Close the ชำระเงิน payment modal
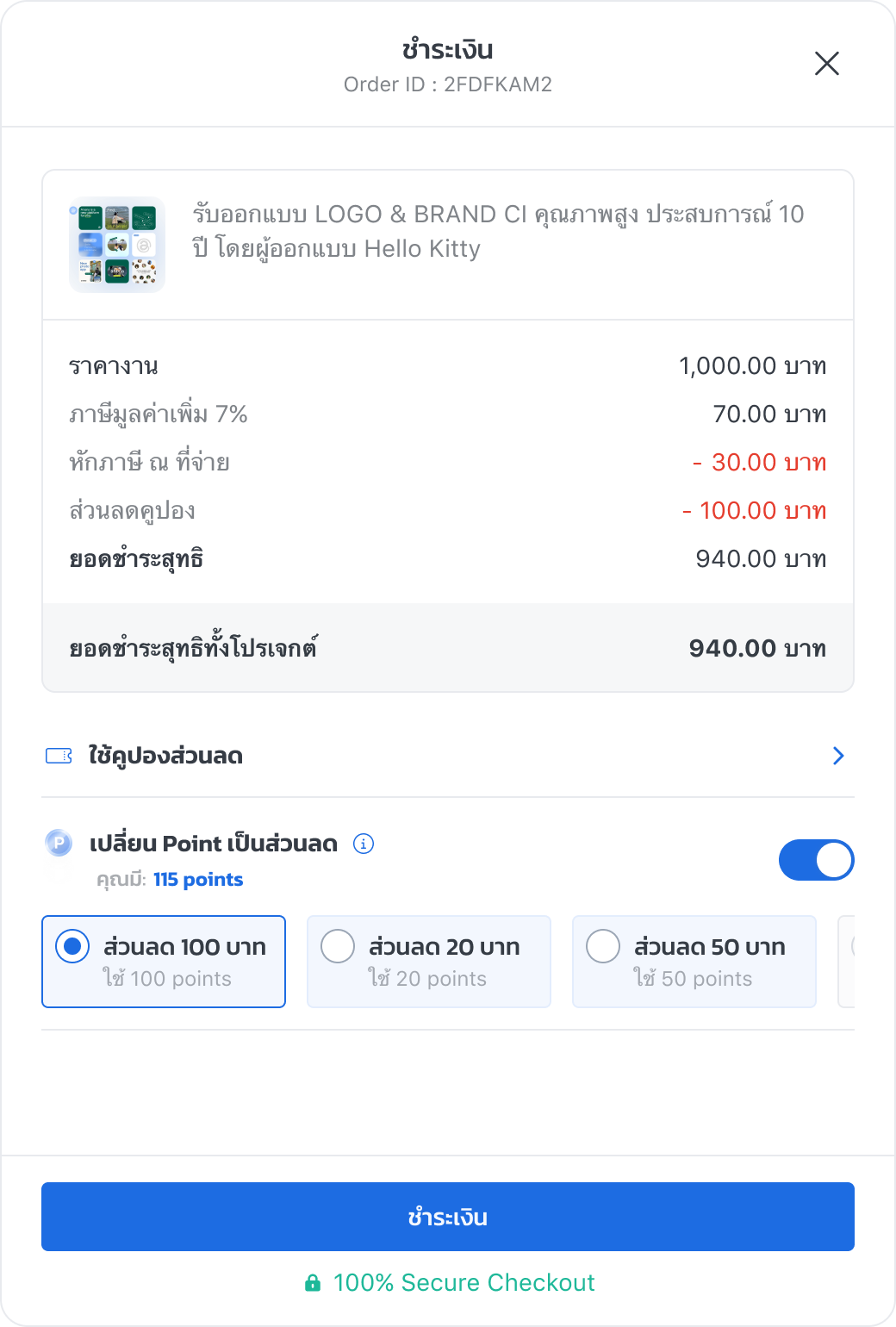 click(827, 64)
